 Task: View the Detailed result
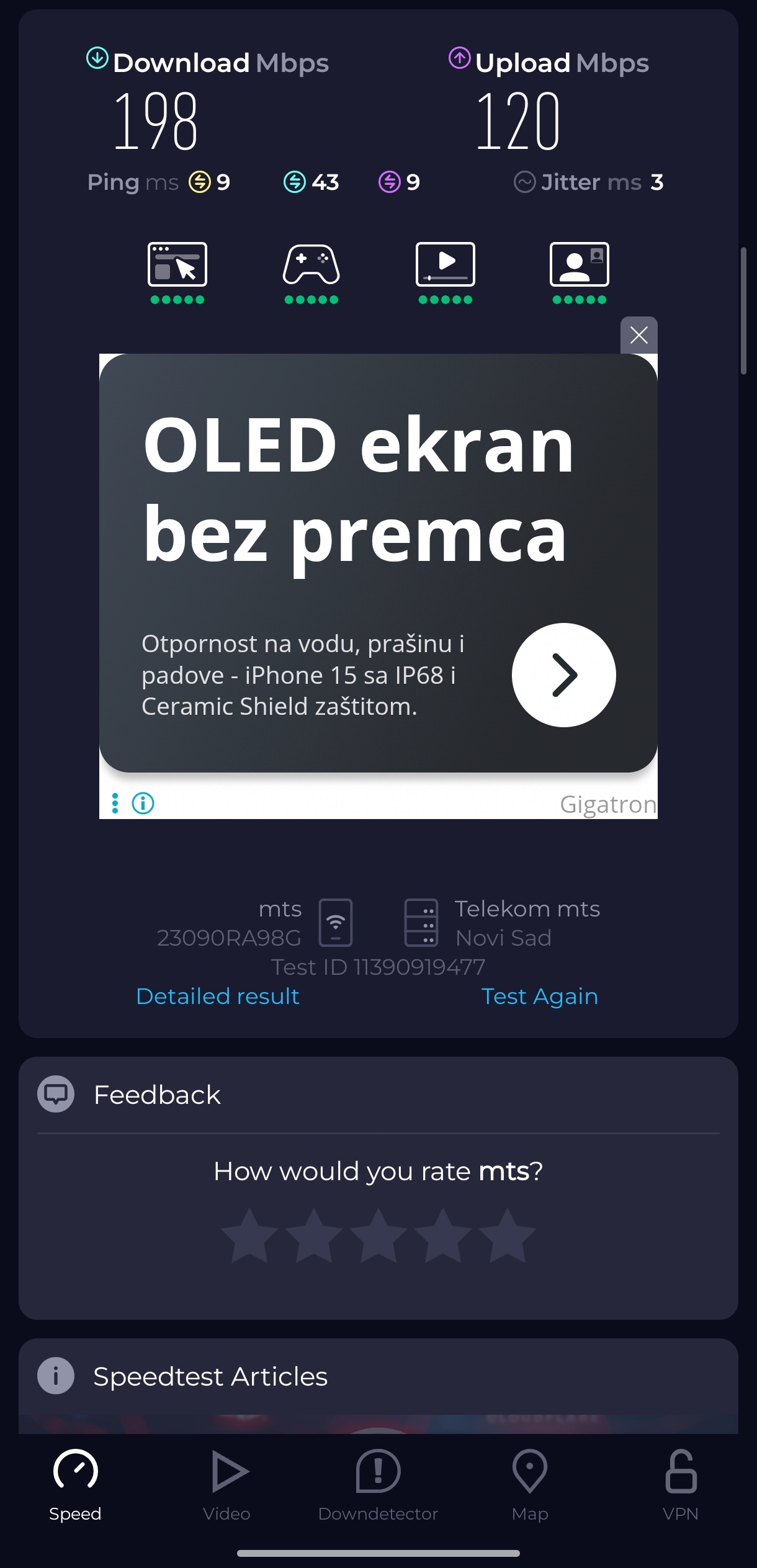218,997
